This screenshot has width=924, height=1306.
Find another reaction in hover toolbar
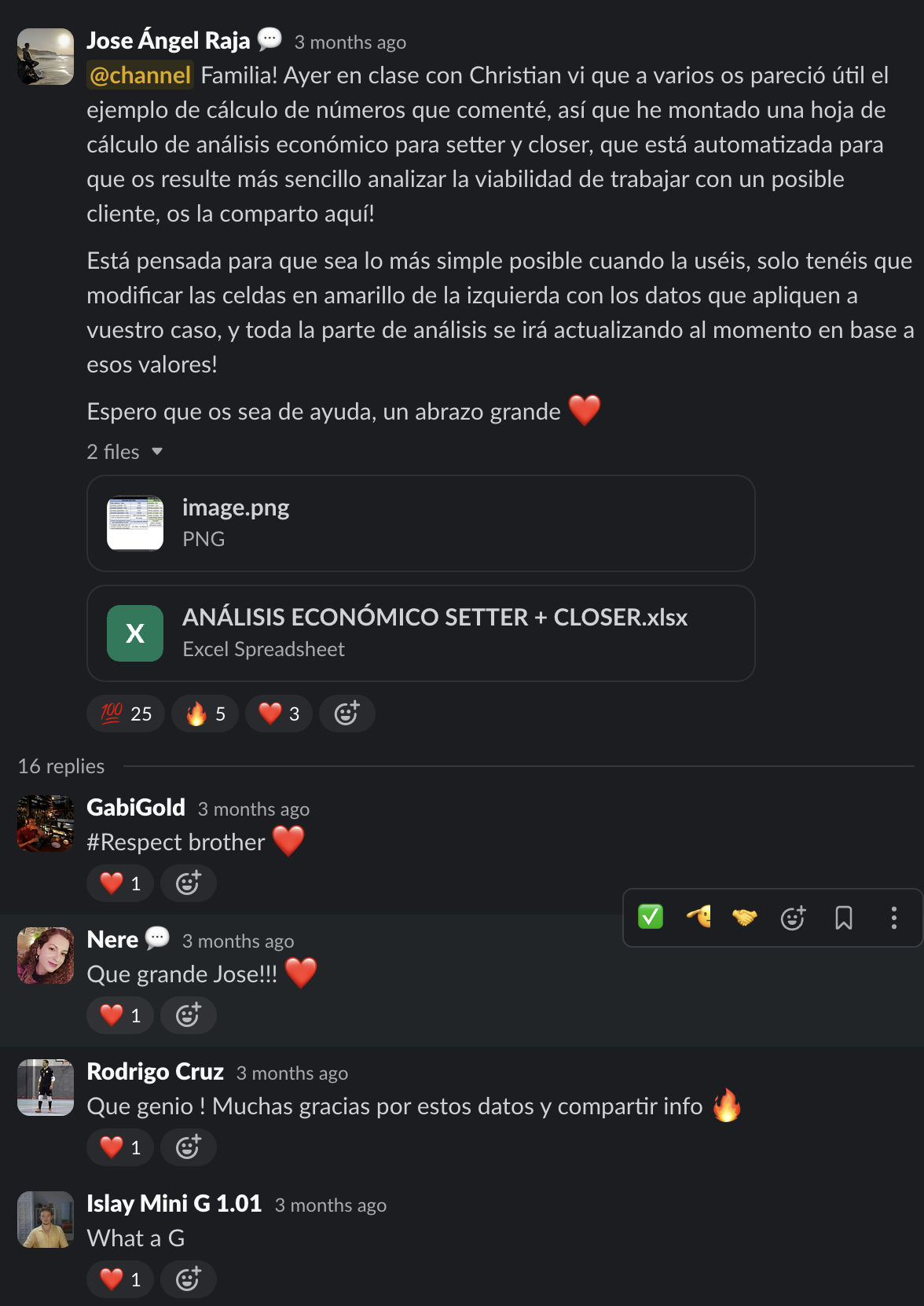tap(793, 917)
